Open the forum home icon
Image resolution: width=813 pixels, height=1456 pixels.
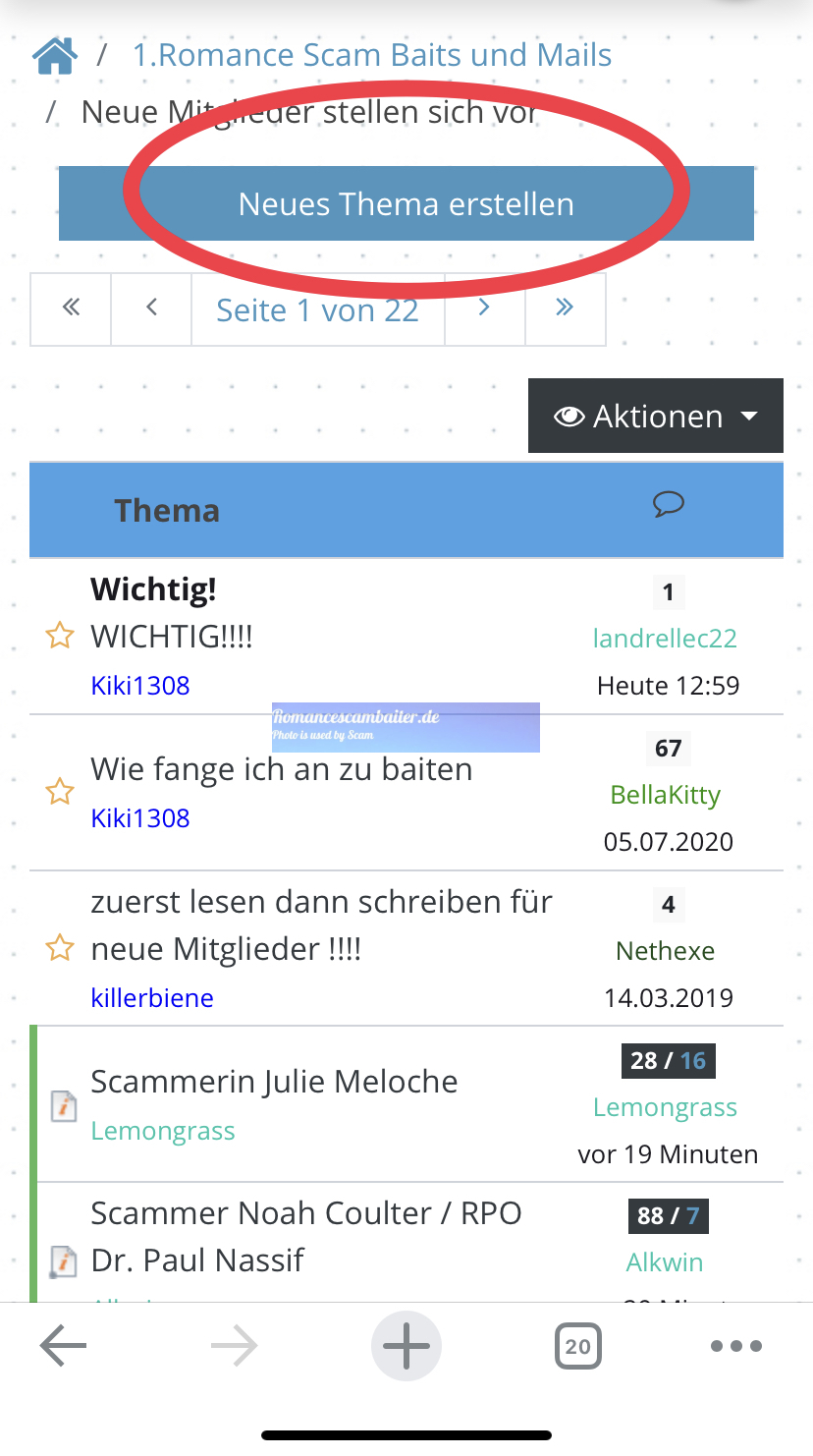[x=54, y=56]
